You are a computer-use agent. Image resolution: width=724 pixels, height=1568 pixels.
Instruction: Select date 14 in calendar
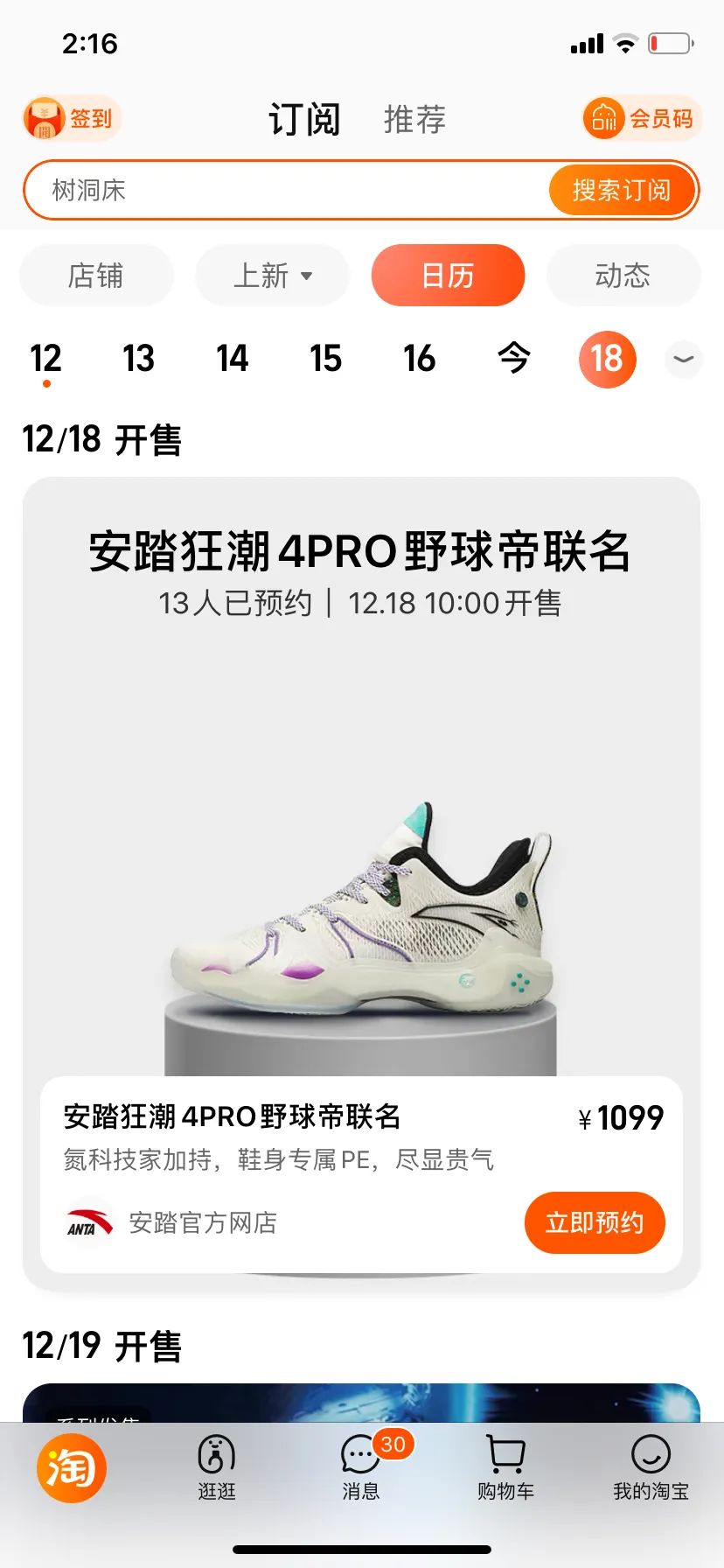click(x=233, y=359)
